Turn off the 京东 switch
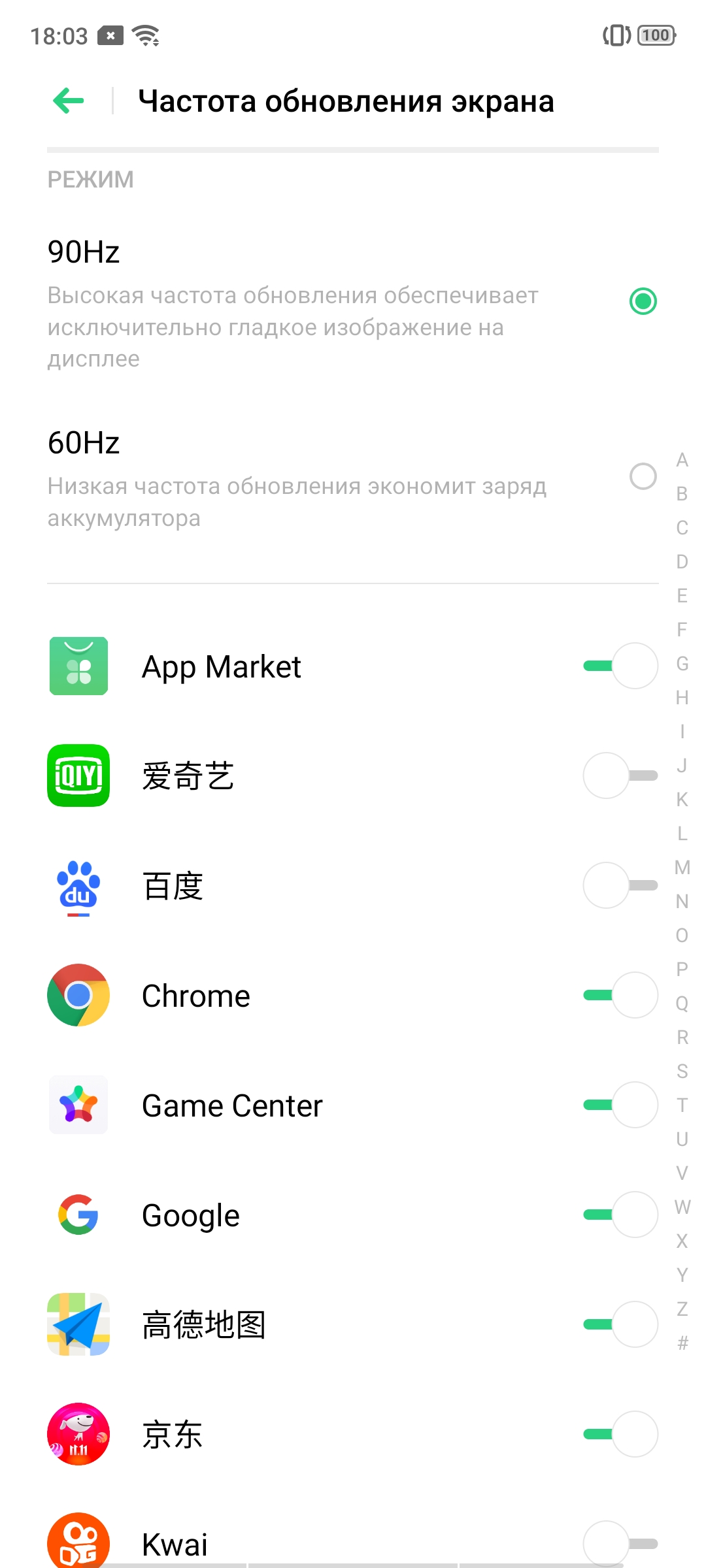Image resolution: width=706 pixels, height=1568 pixels. [620, 1434]
